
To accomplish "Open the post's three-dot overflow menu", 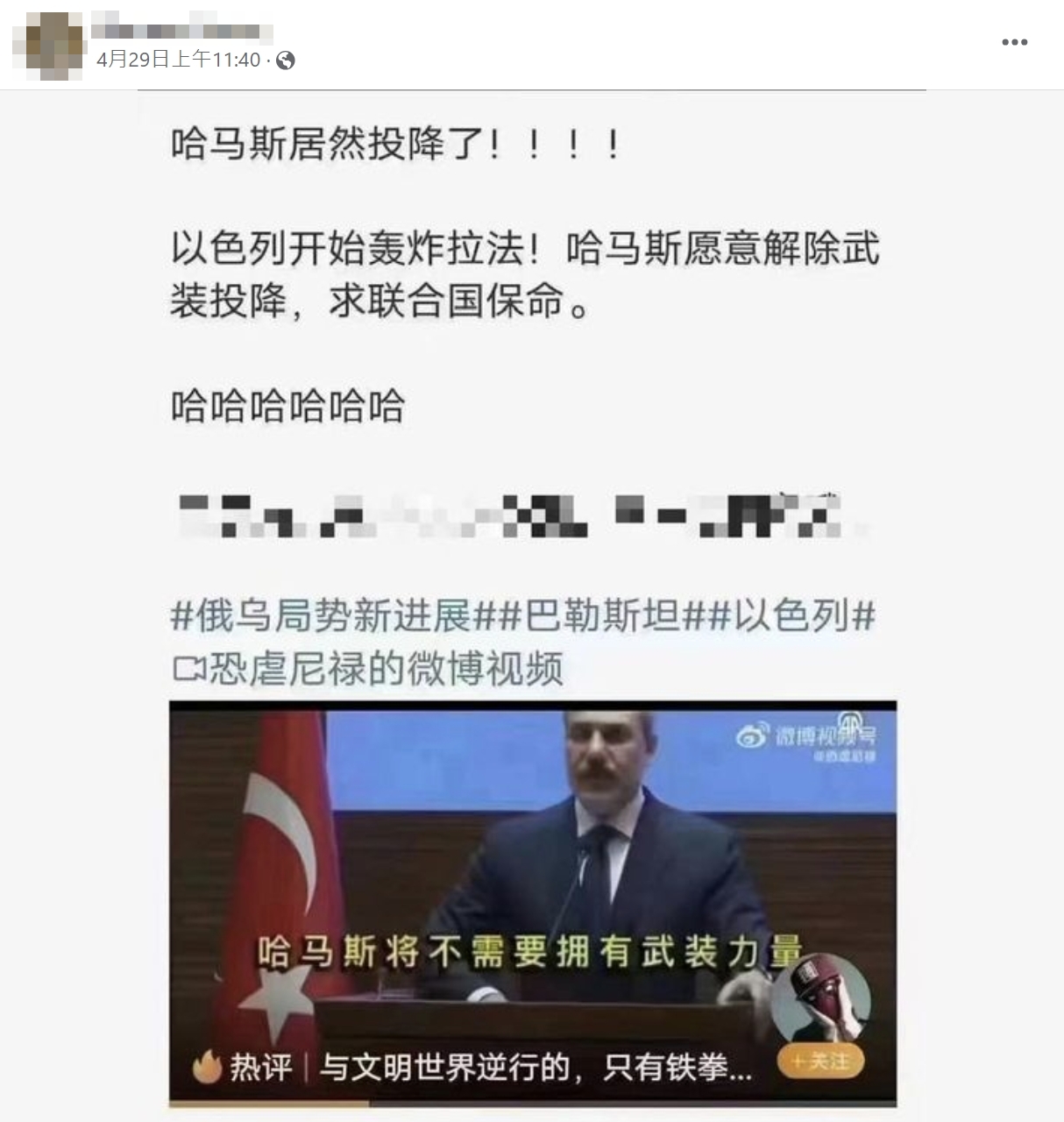I will click(1014, 42).
